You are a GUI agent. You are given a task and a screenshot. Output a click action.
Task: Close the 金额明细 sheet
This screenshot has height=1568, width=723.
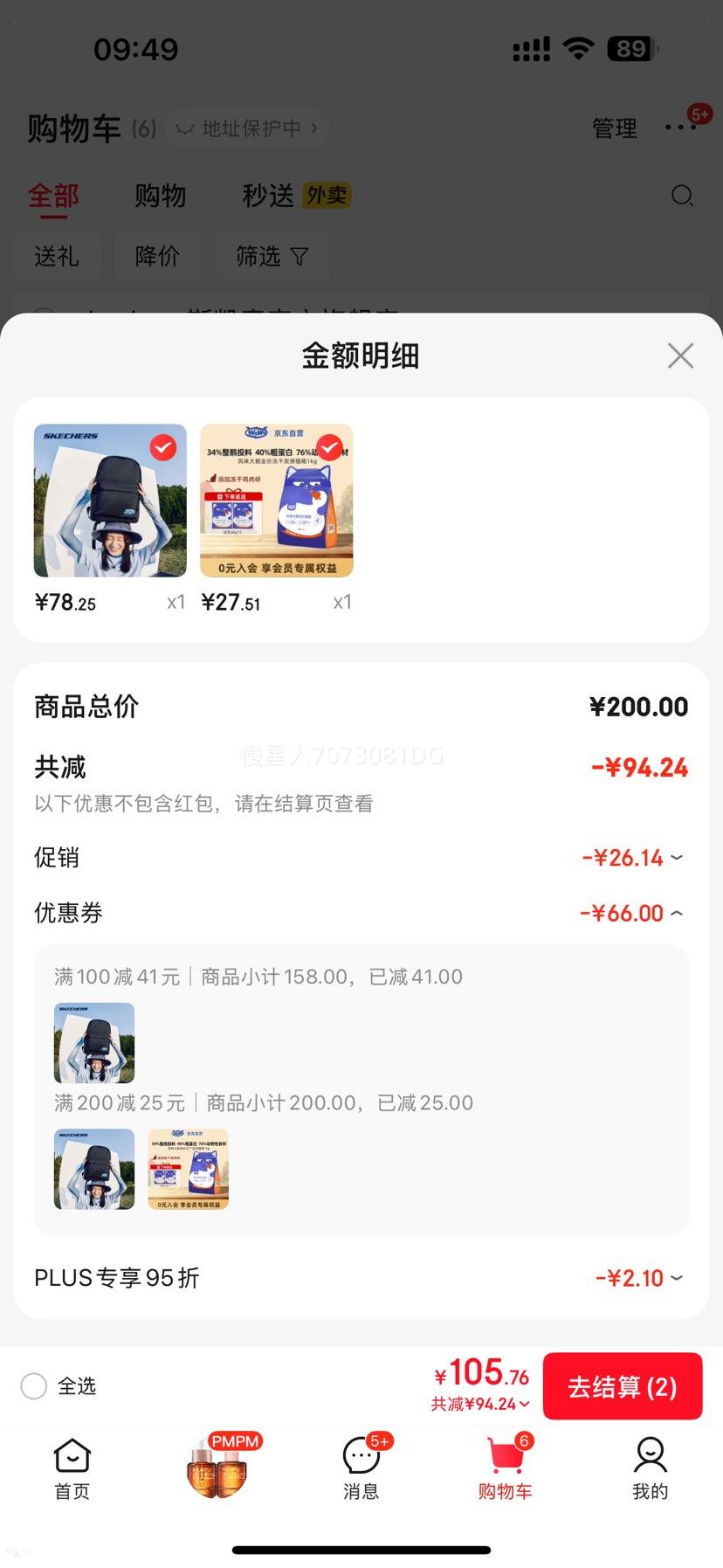[680, 356]
